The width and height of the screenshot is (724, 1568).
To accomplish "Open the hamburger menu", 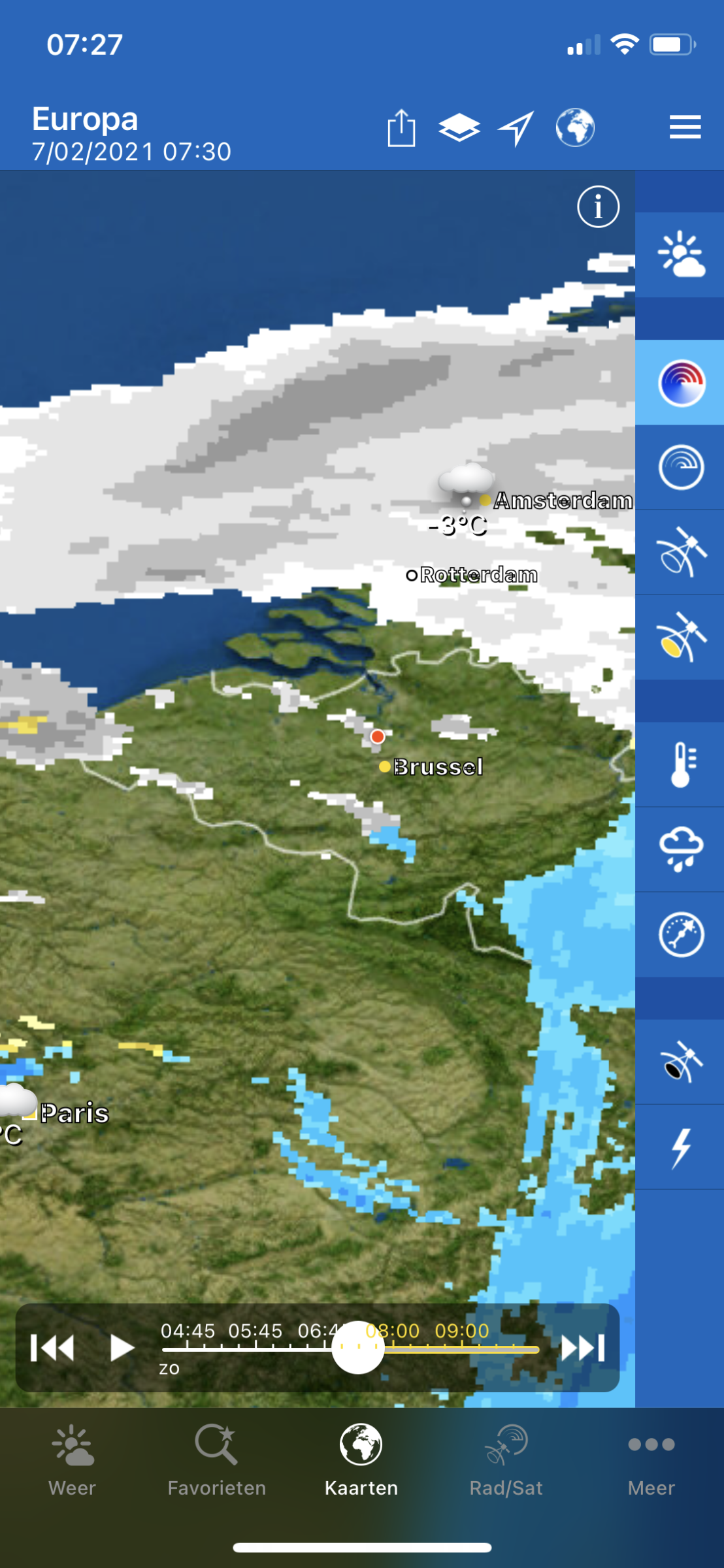I will click(x=685, y=127).
